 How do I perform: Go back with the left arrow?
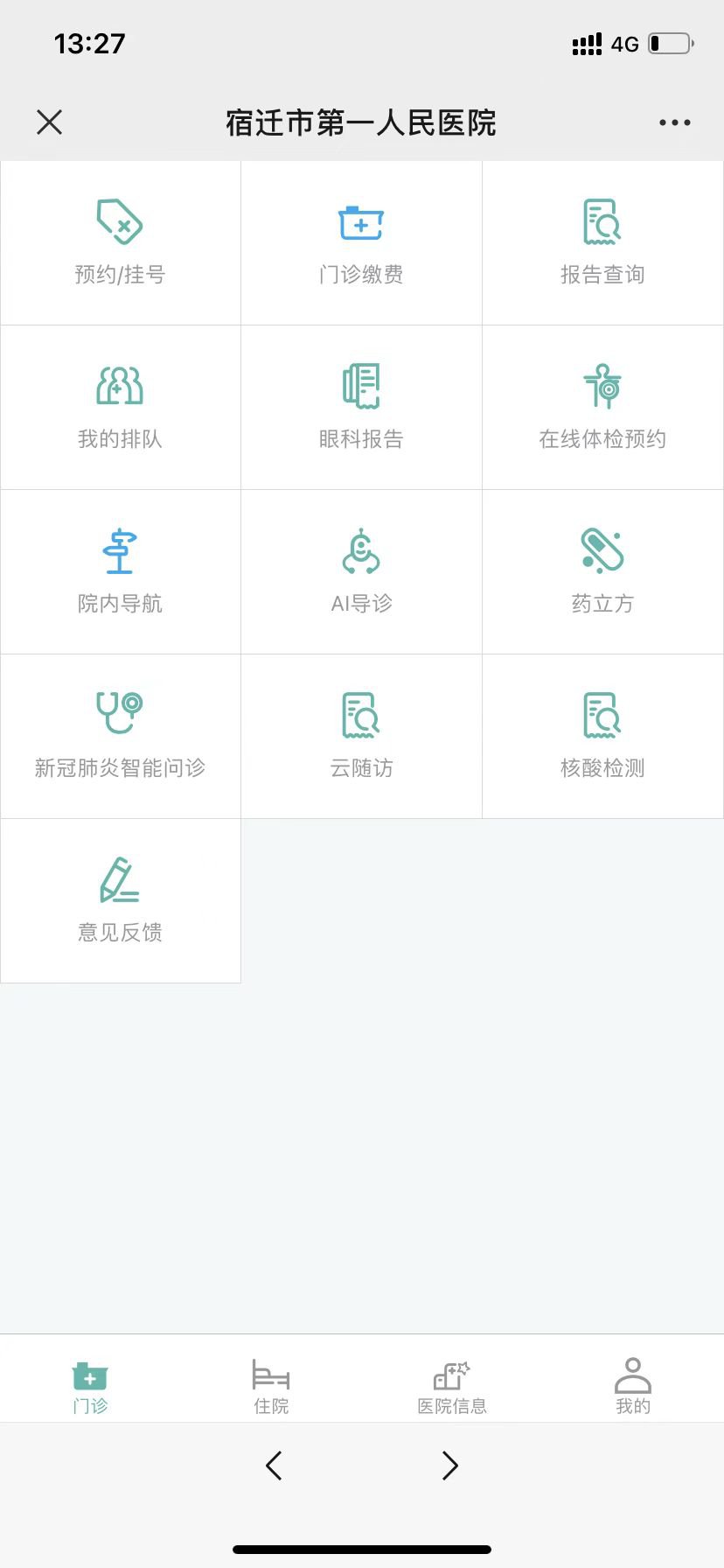274,1466
